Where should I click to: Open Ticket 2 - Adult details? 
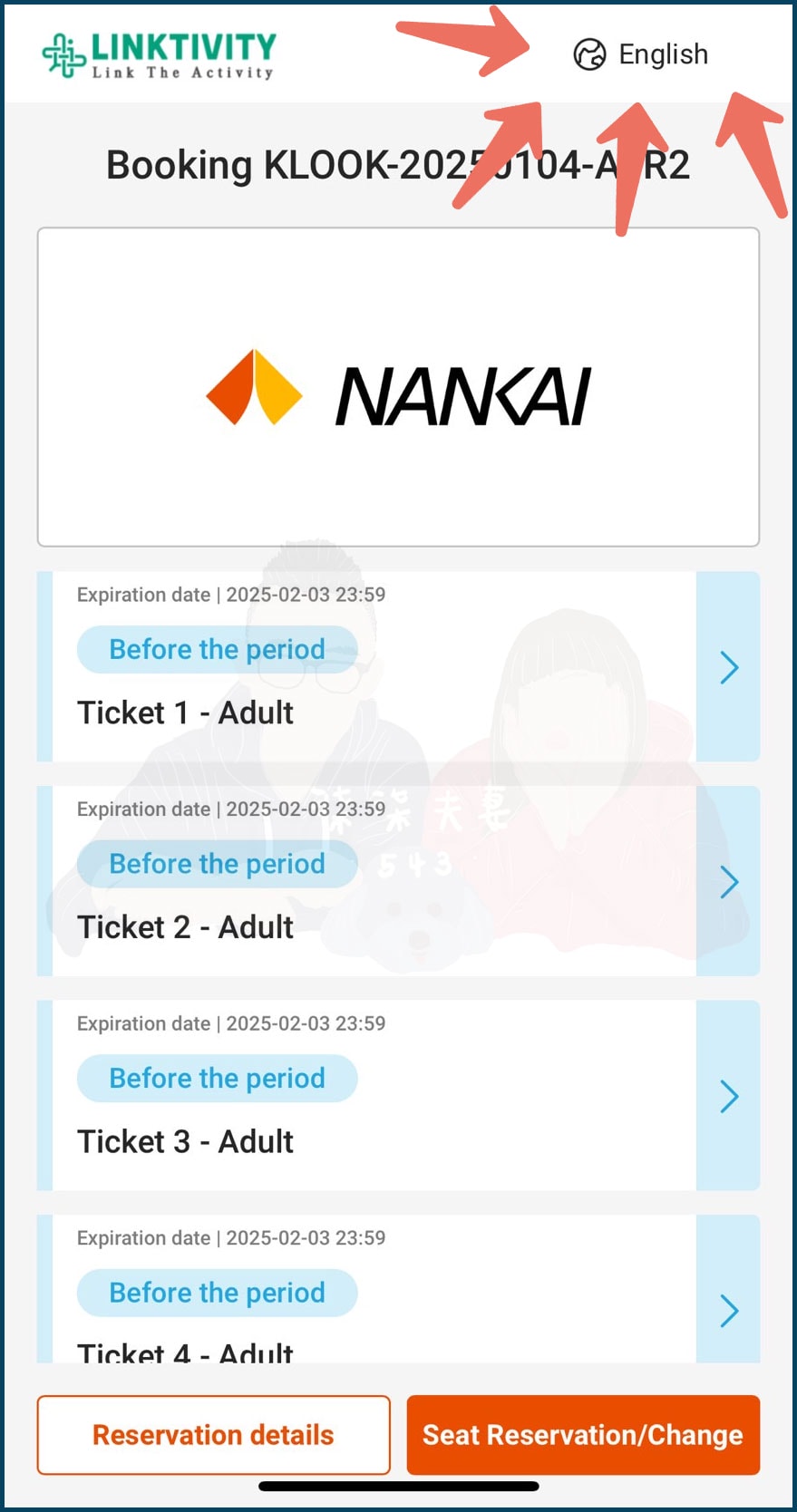tap(728, 881)
